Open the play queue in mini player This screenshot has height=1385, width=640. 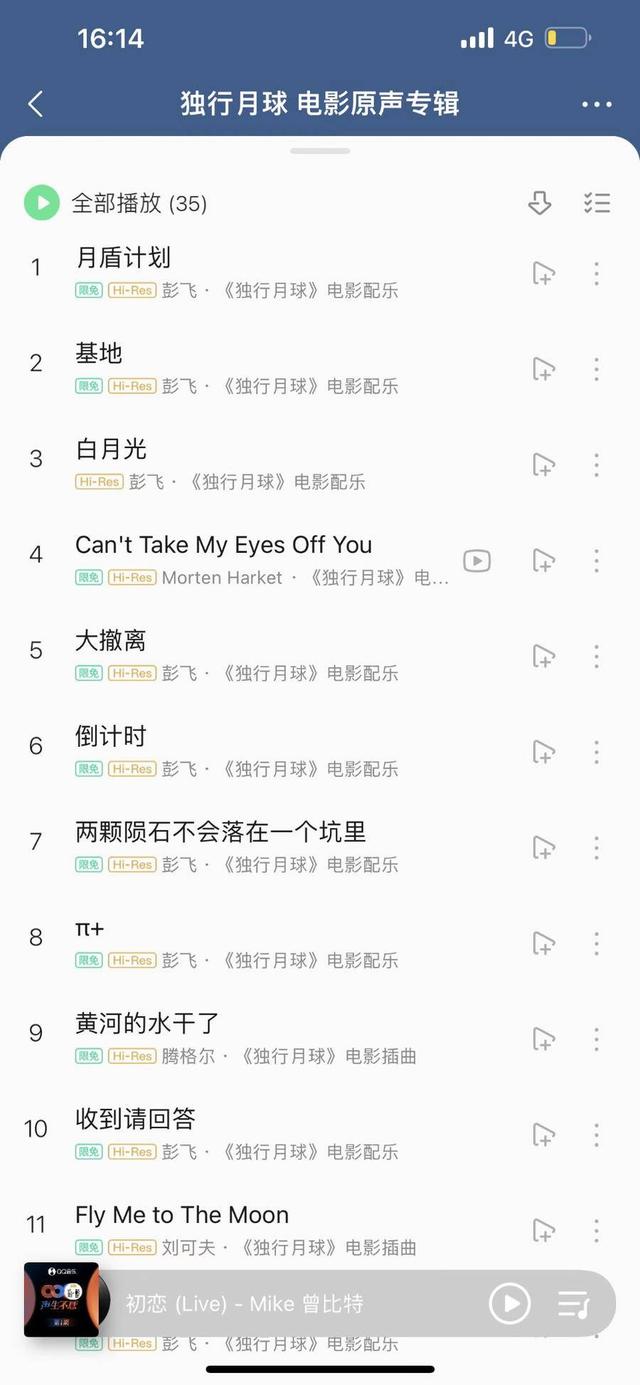coord(574,1304)
